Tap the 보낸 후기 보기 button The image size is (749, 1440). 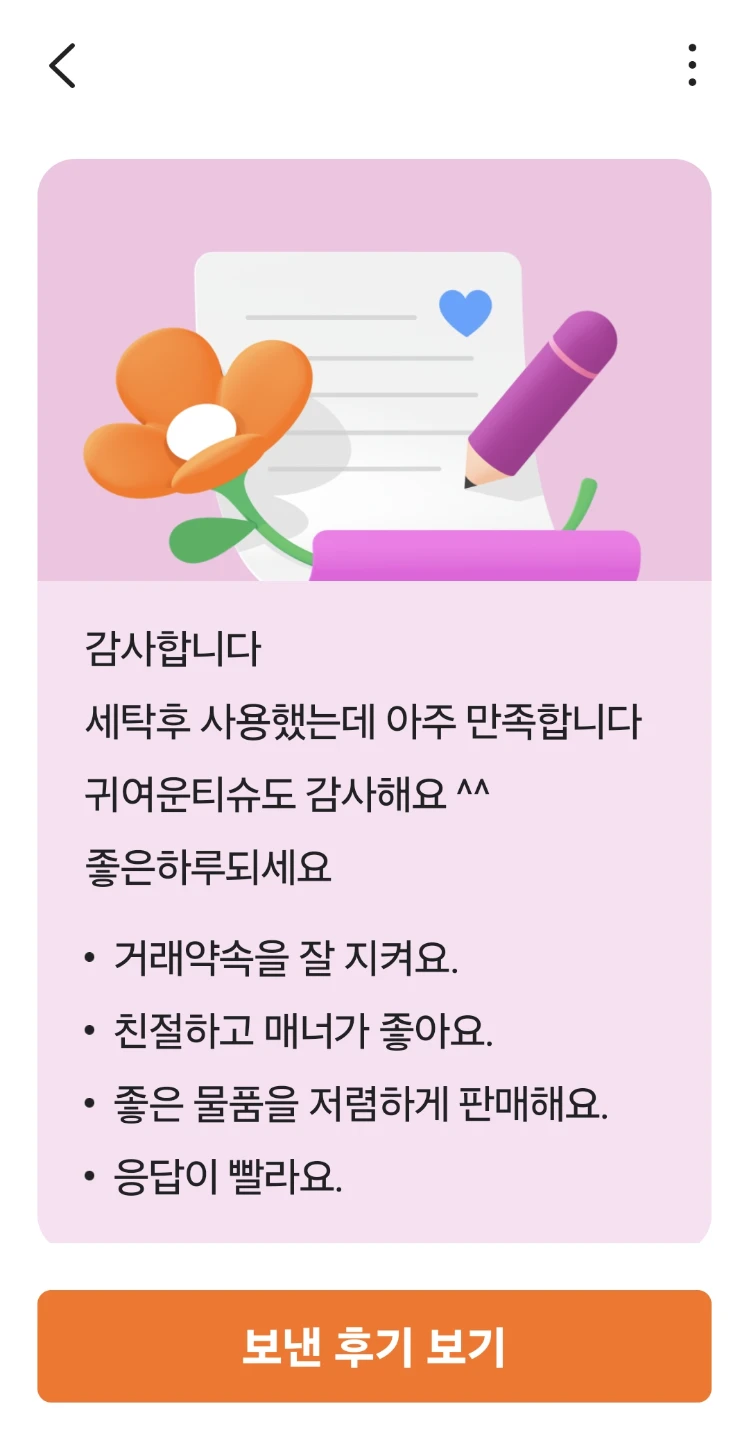pyautogui.click(x=374, y=1346)
